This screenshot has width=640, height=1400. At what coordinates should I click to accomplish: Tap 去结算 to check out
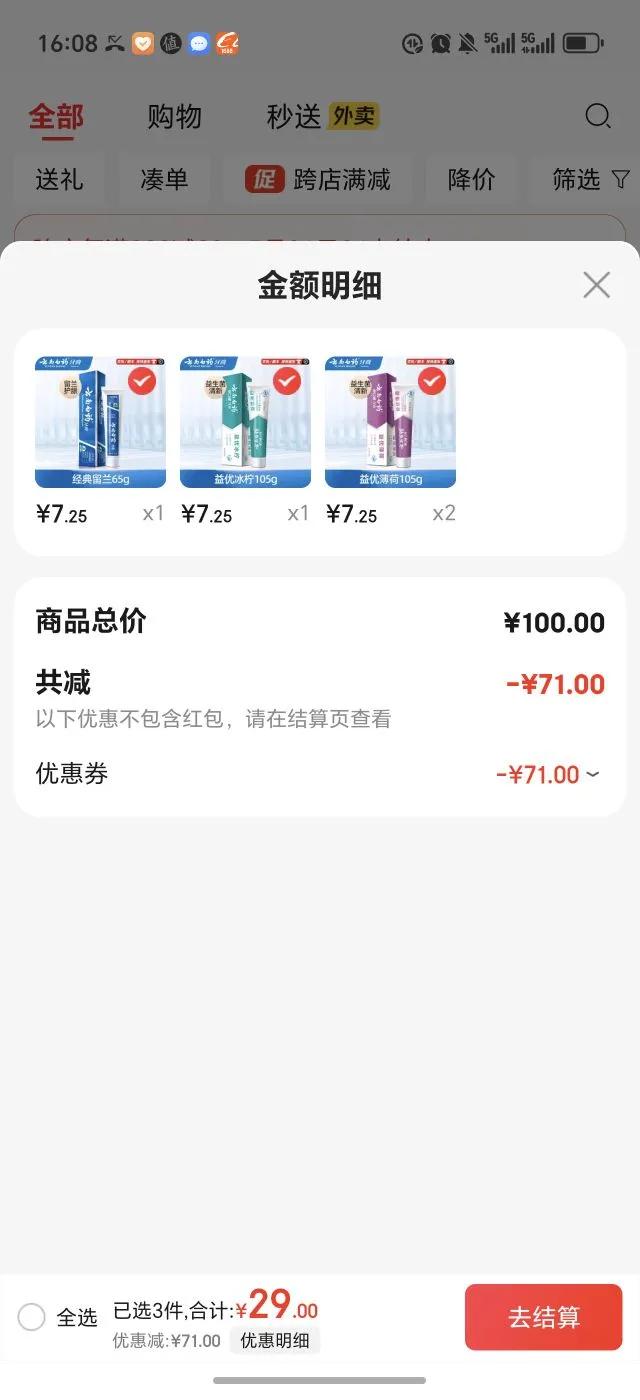543,1317
